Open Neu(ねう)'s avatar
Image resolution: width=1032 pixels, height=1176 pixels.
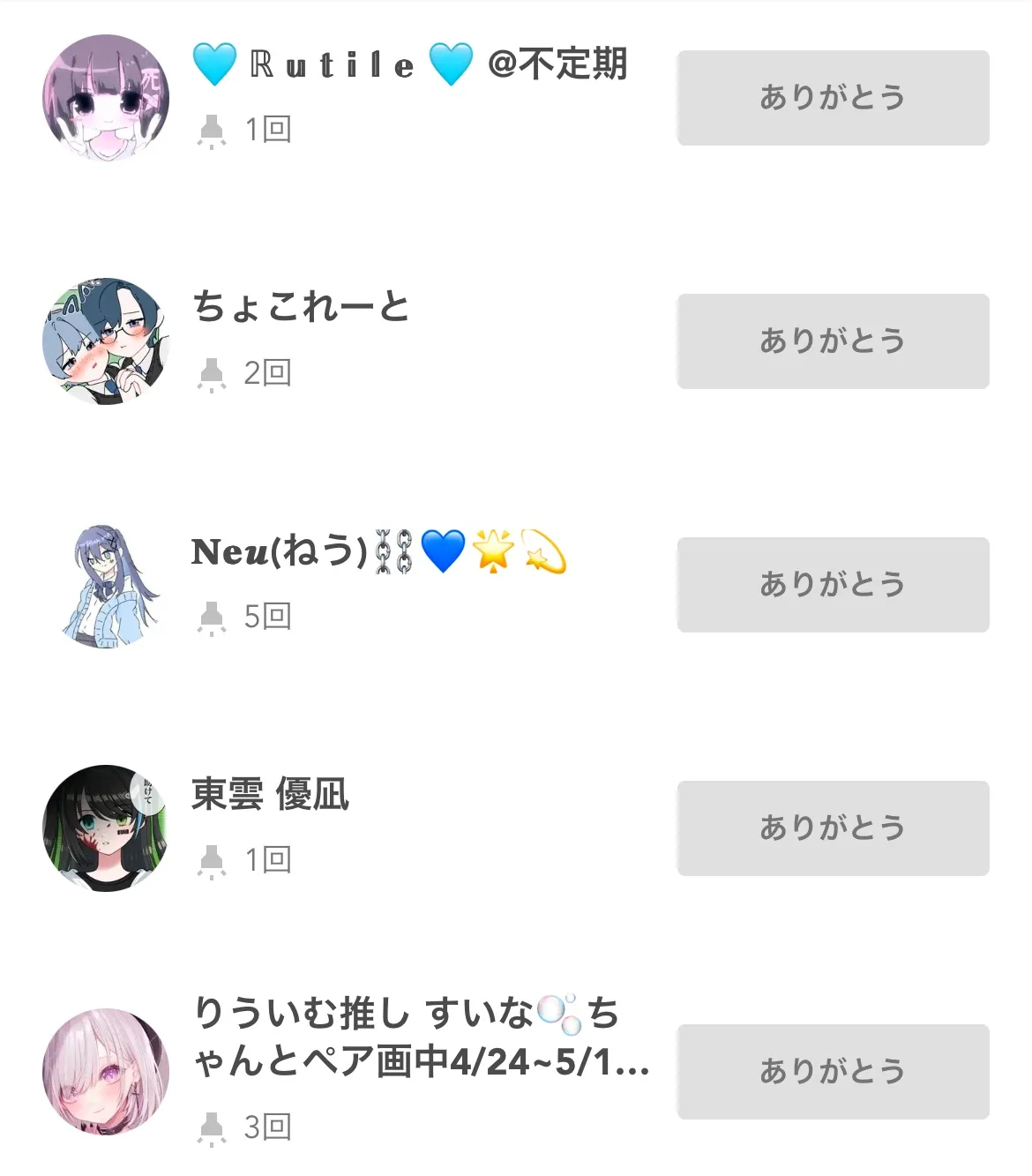tap(106, 585)
